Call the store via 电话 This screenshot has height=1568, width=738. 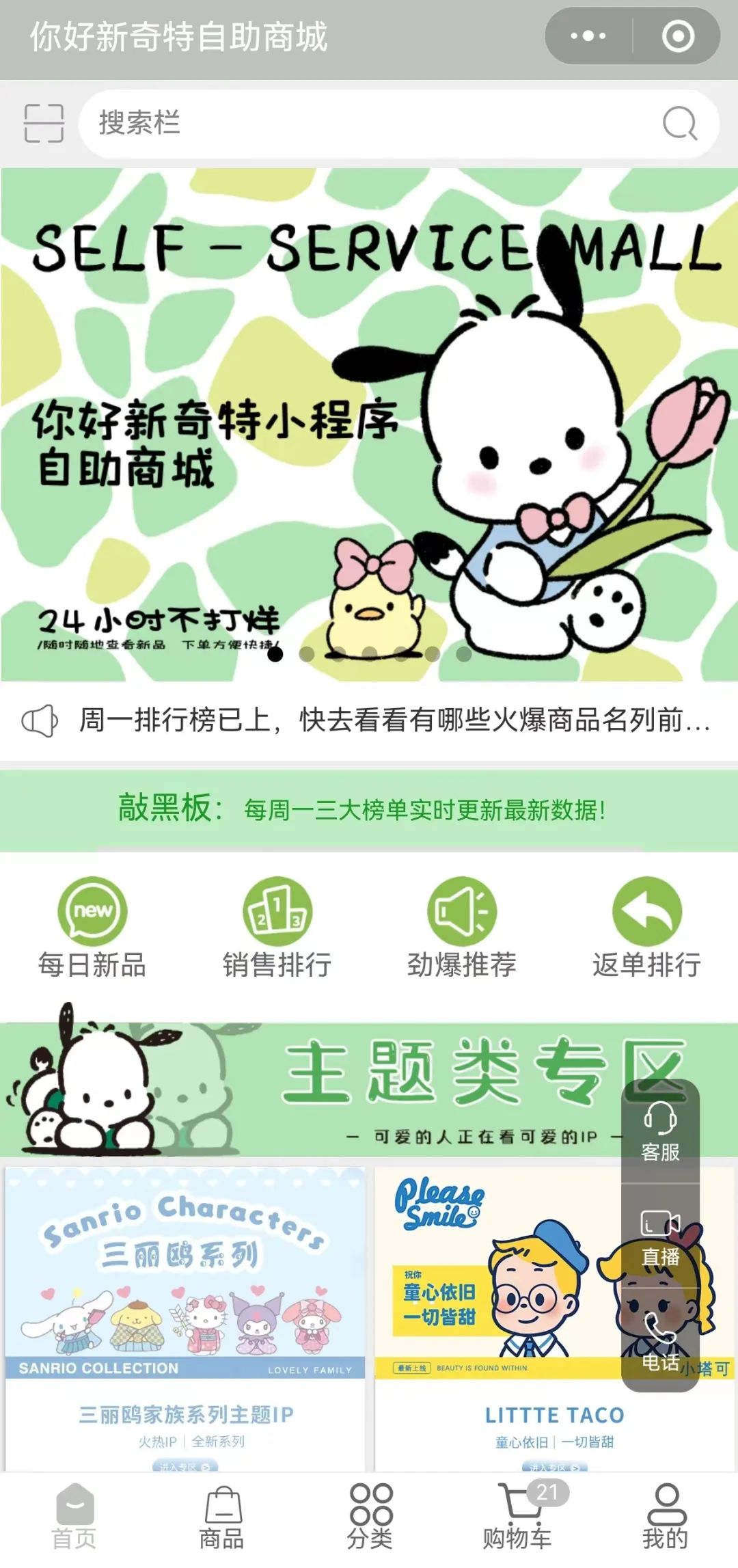click(660, 1342)
